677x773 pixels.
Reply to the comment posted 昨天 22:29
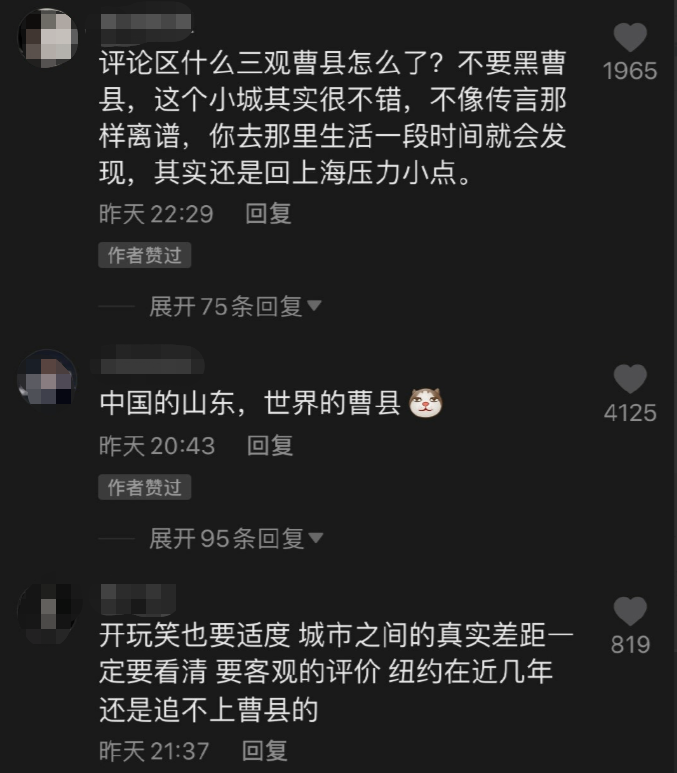(268, 213)
